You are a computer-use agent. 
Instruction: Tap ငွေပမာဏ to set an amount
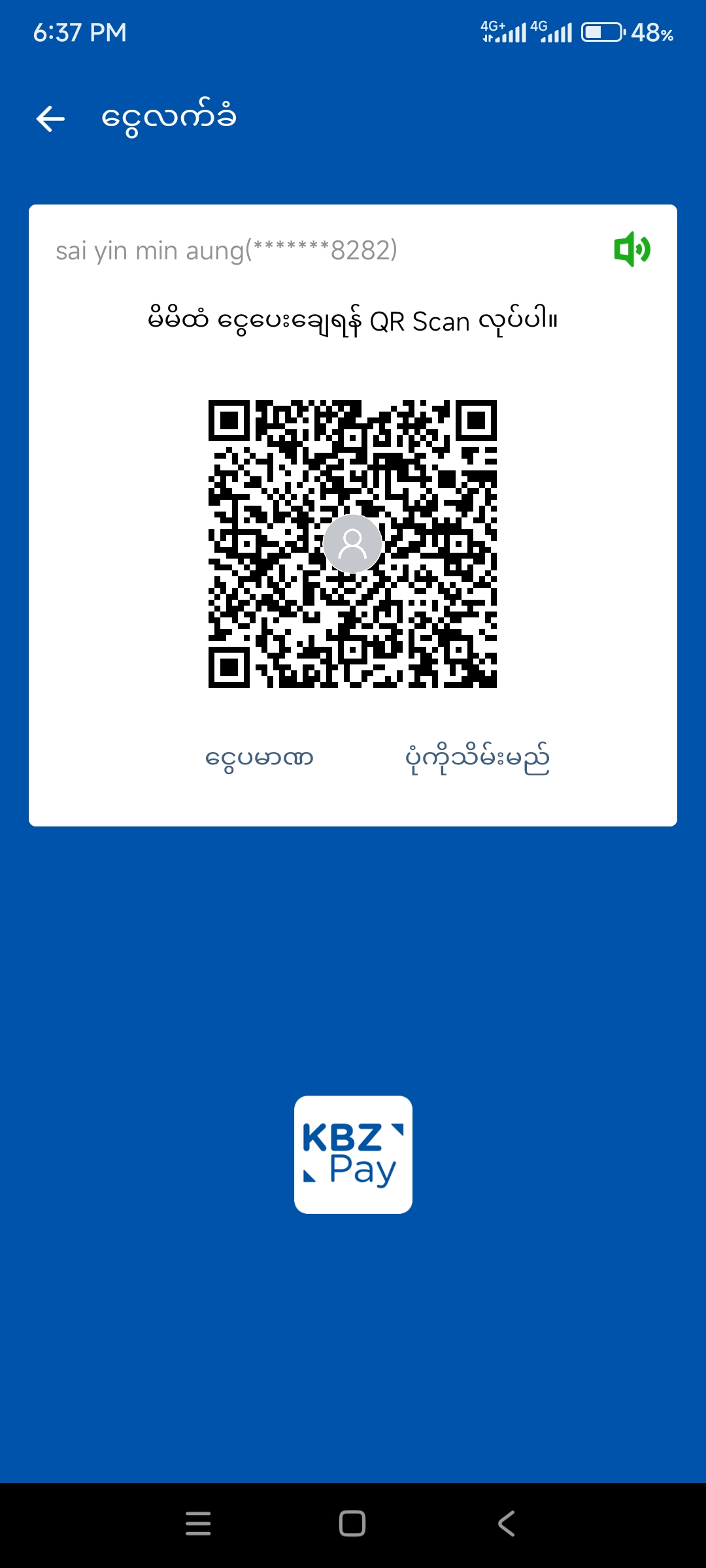(260, 759)
